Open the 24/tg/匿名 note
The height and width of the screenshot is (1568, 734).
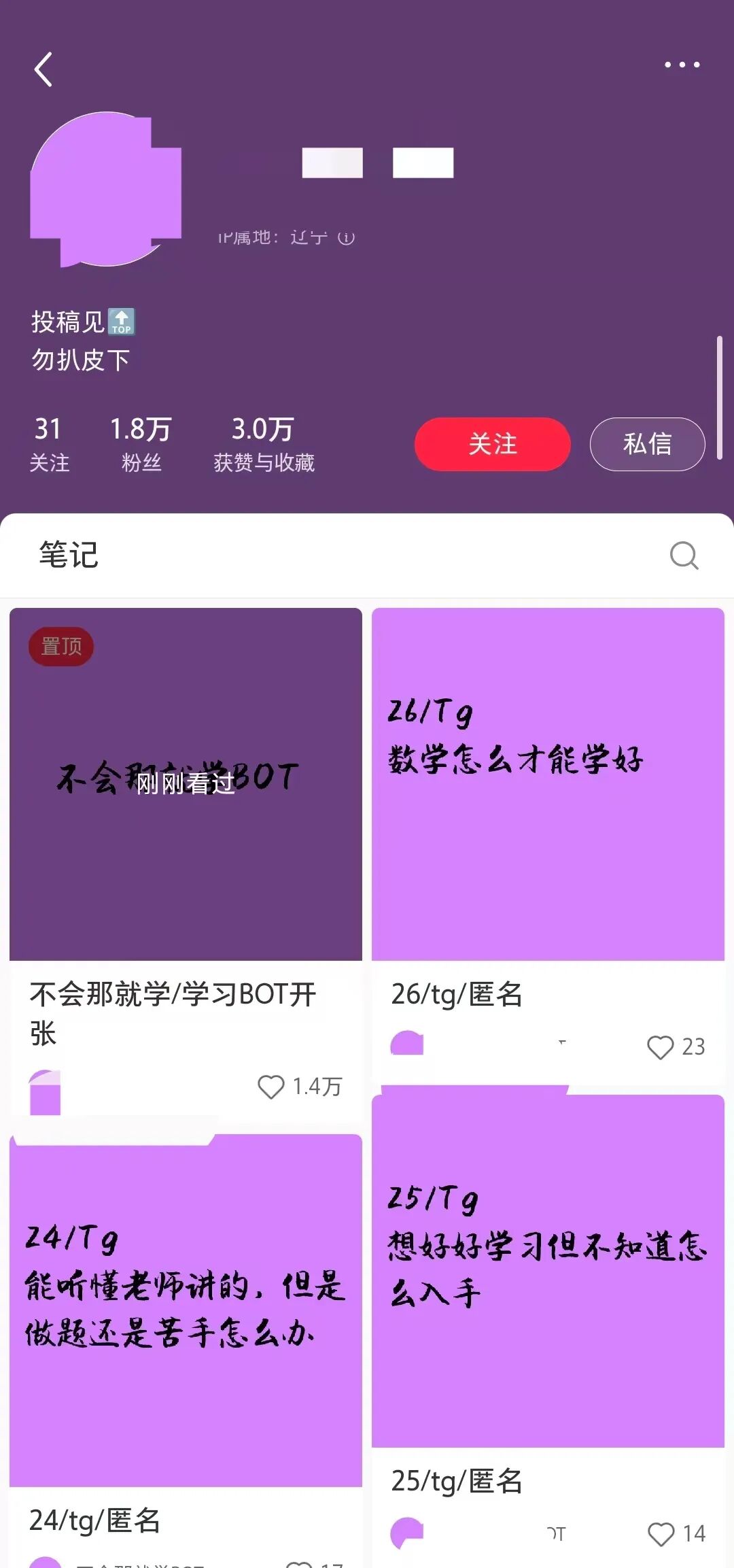(186, 1310)
